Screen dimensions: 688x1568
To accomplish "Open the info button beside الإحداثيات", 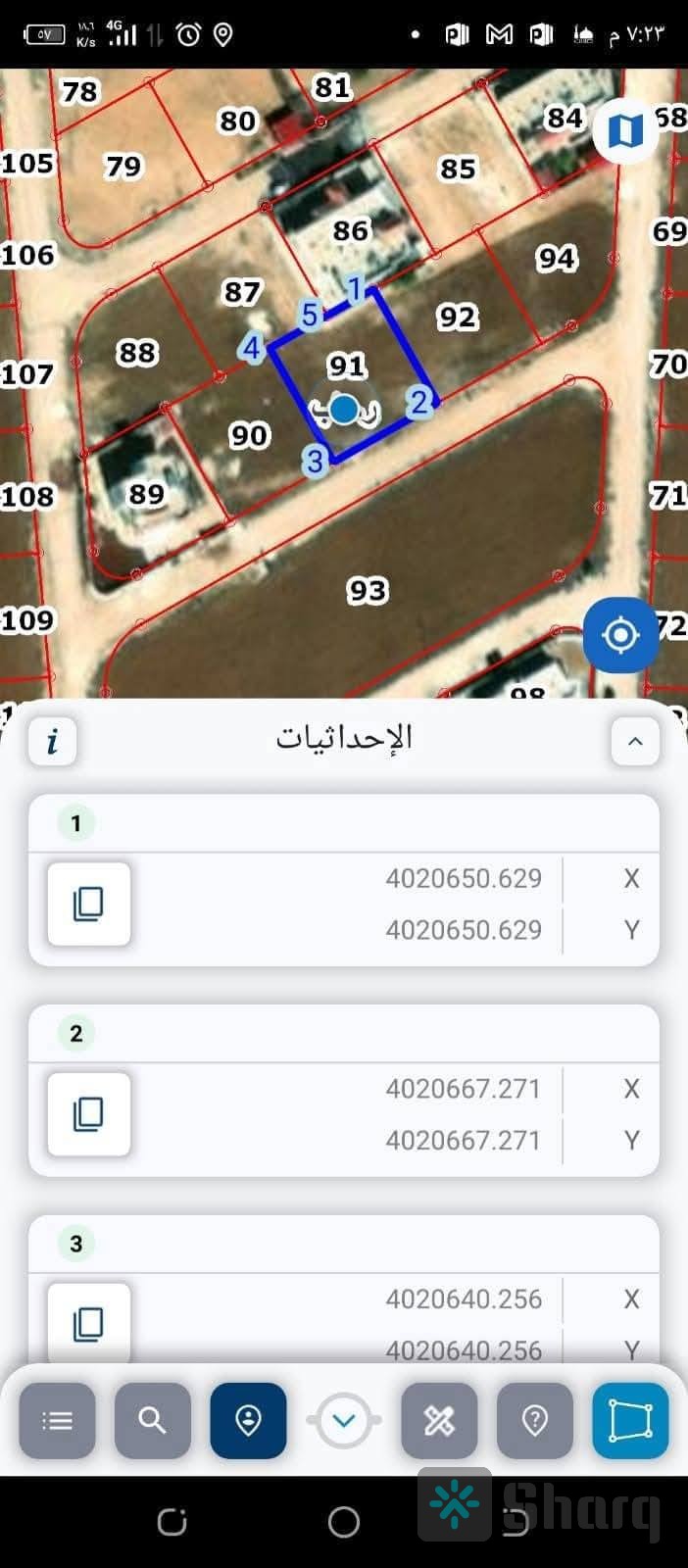I will 53,740.
